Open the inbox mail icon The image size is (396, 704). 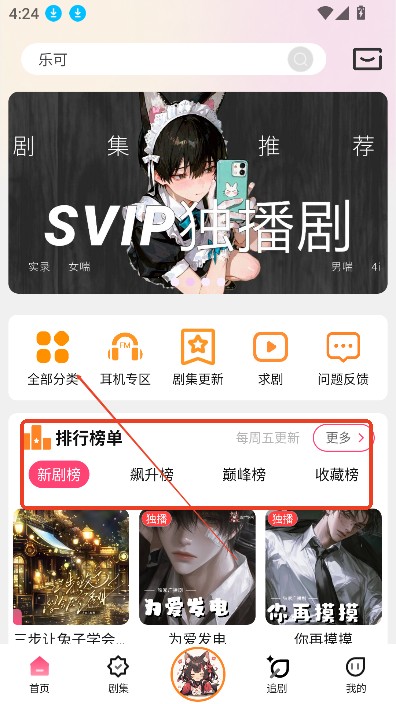point(367,59)
